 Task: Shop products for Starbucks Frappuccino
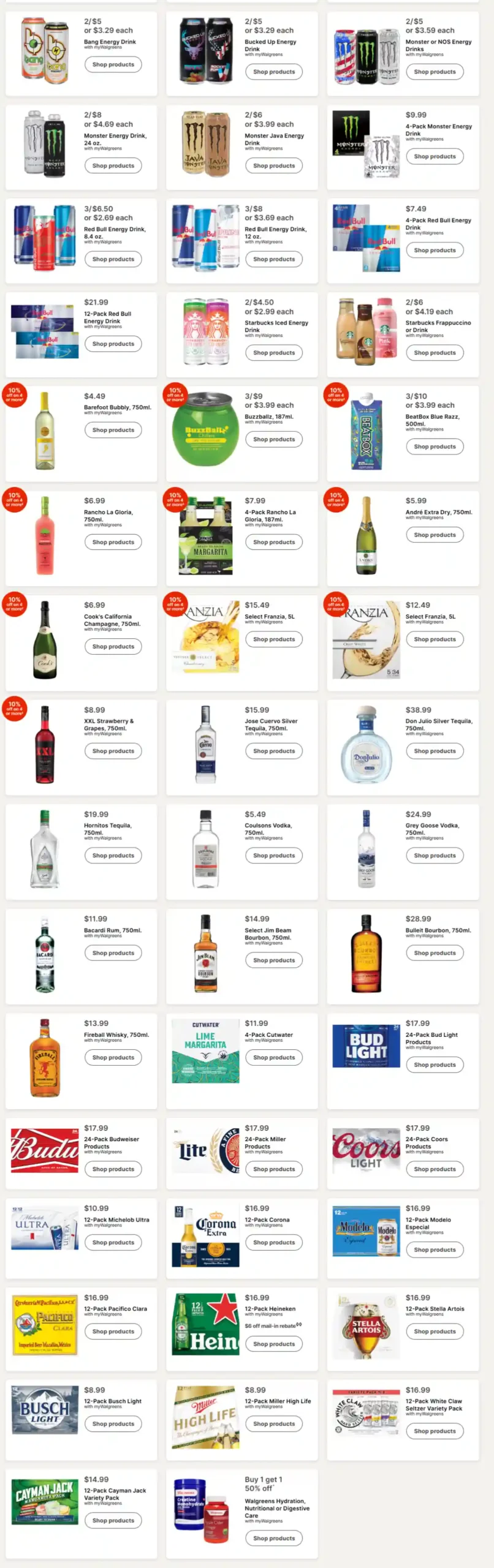click(434, 353)
